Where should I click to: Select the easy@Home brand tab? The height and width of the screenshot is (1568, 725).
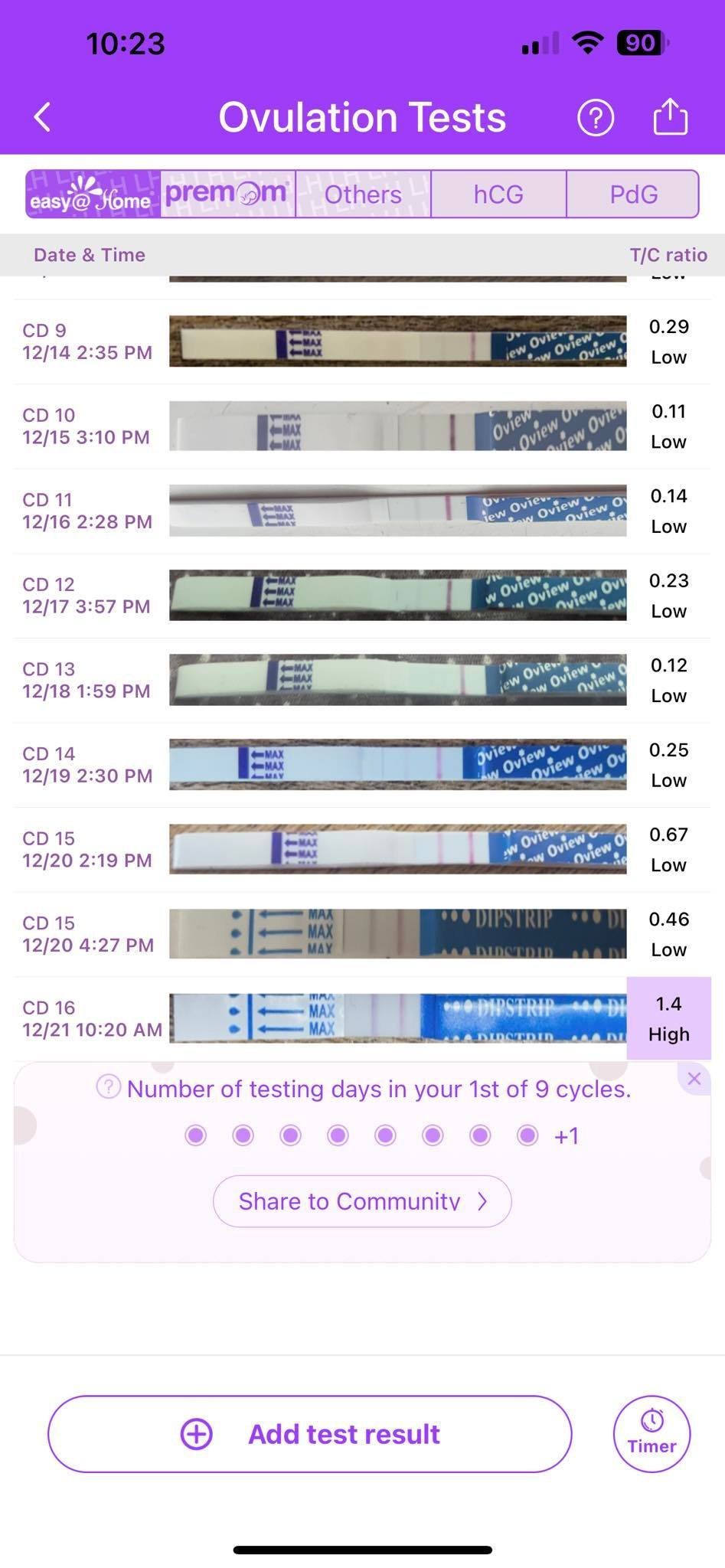(x=93, y=194)
